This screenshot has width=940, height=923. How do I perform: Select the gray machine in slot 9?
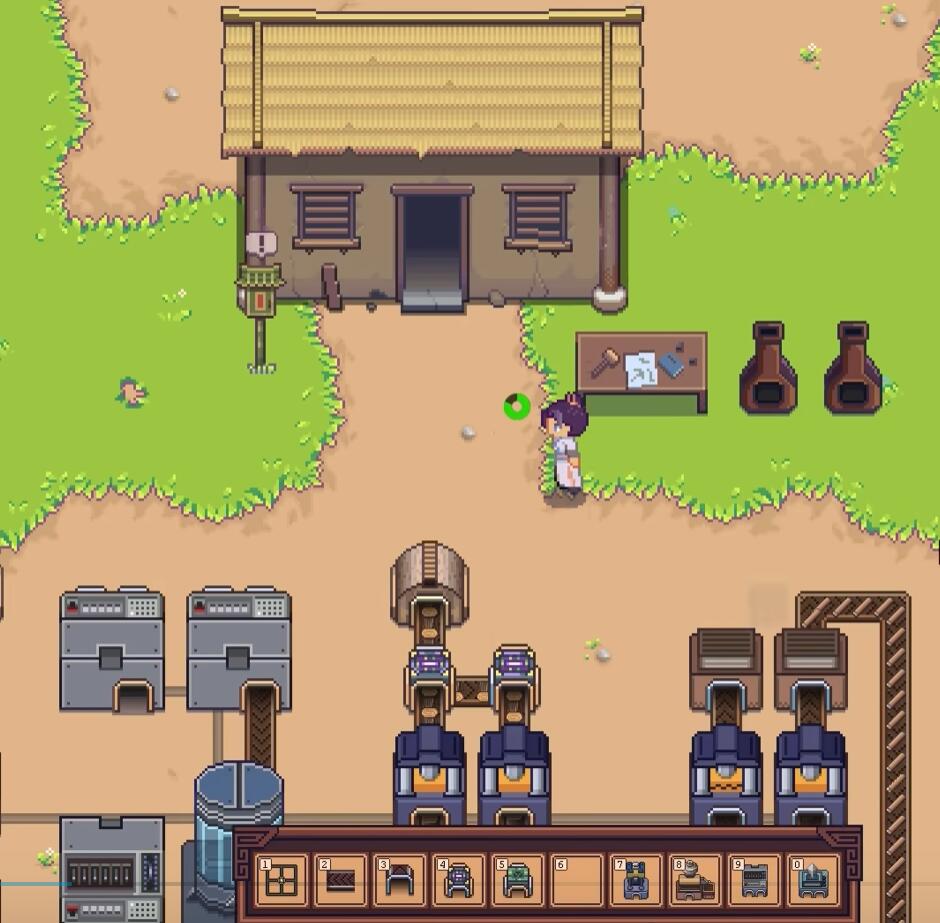(x=754, y=881)
